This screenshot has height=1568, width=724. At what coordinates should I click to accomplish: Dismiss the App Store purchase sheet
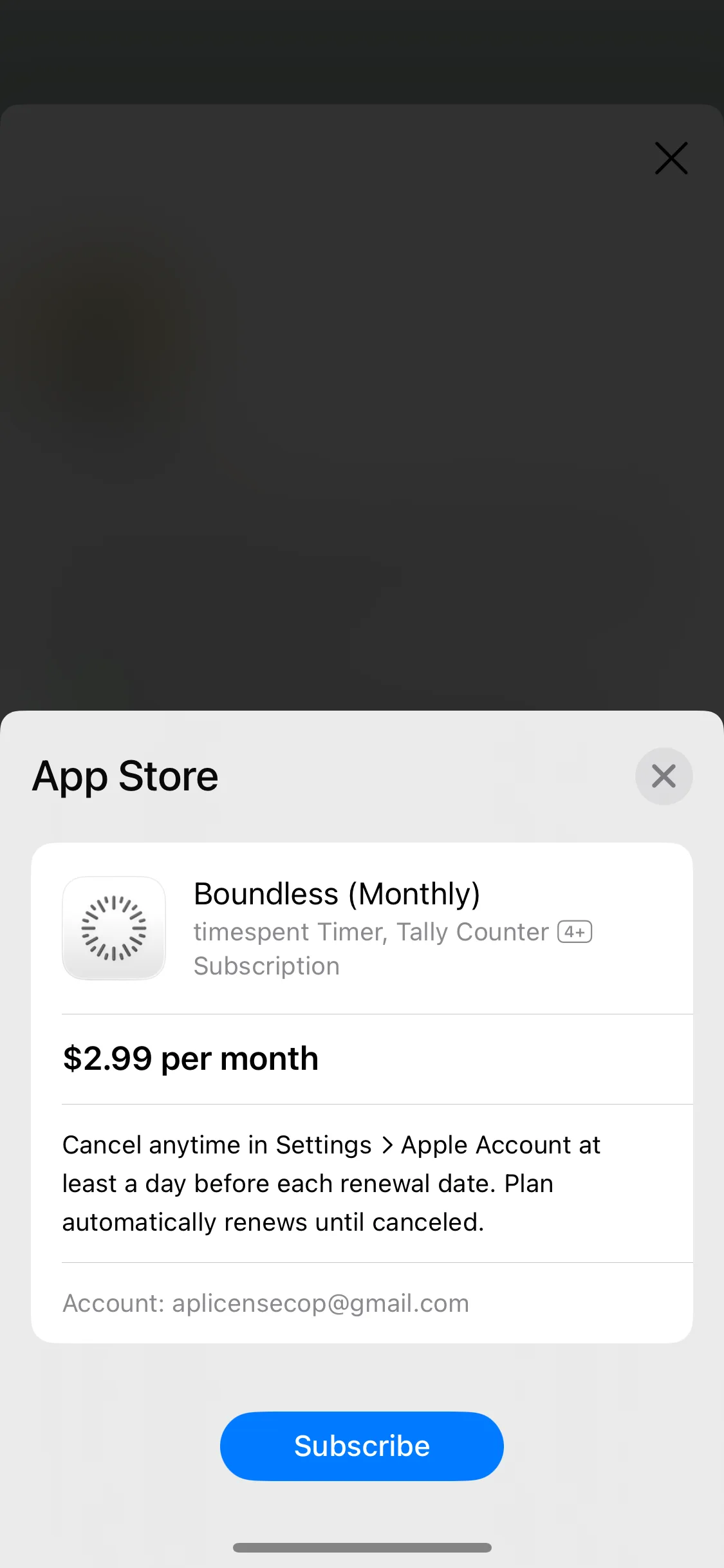pyautogui.click(x=664, y=776)
